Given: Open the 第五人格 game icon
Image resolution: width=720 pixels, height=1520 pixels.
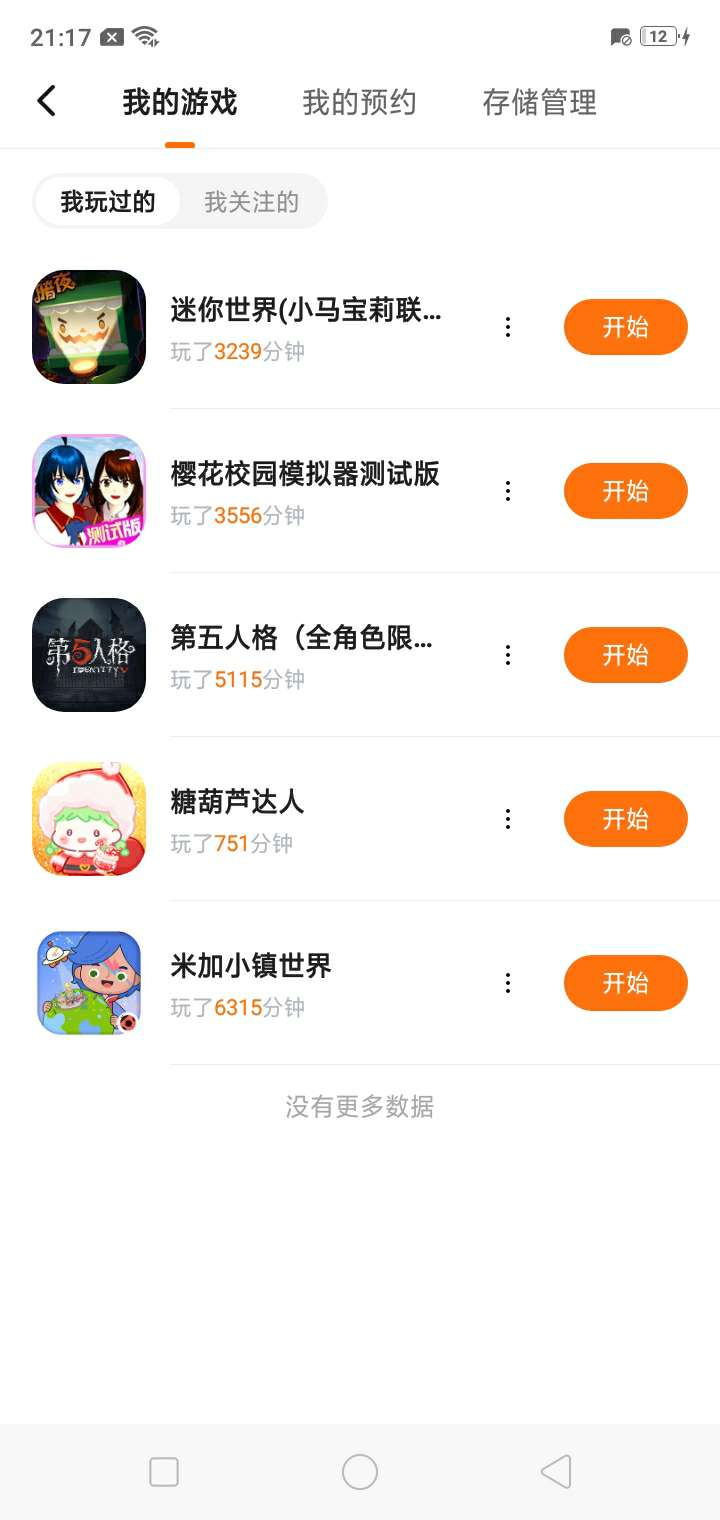Looking at the screenshot, I should click(x=89, y=655).
